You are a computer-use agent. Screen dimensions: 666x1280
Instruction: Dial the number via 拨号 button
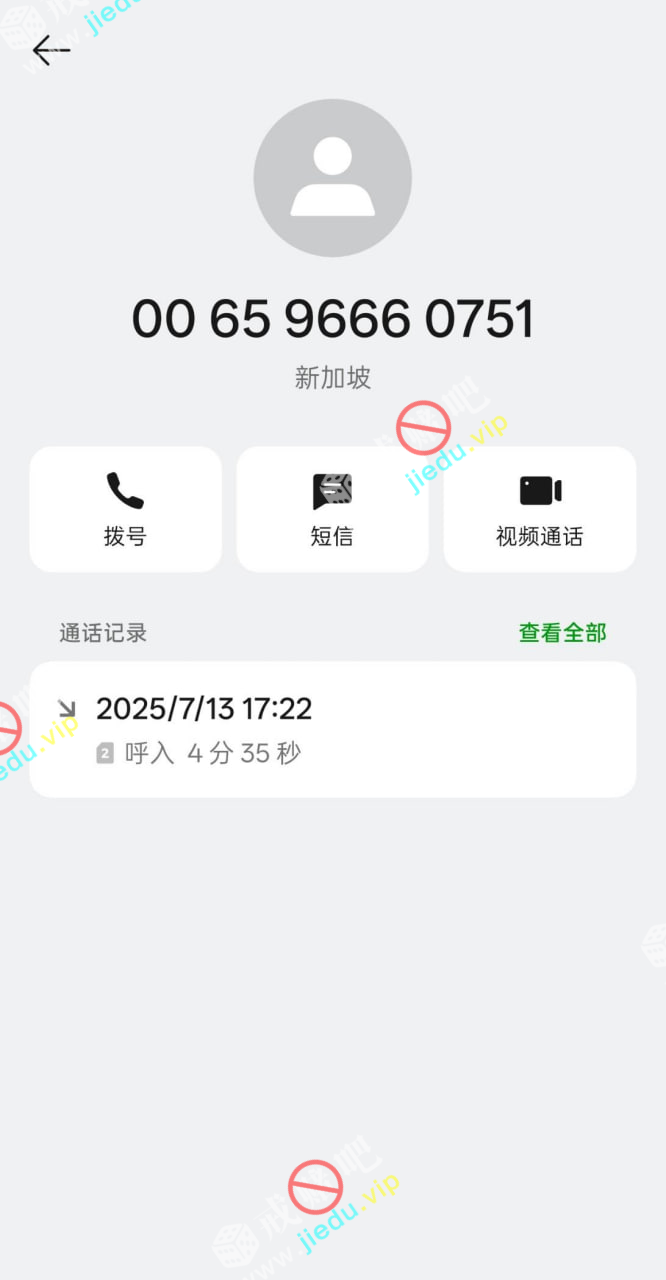pos(125,509)
